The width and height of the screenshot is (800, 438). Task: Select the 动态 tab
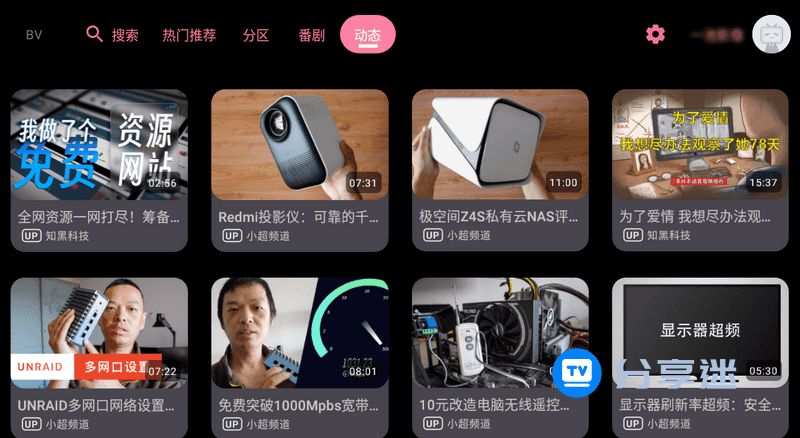coord(367,35)
